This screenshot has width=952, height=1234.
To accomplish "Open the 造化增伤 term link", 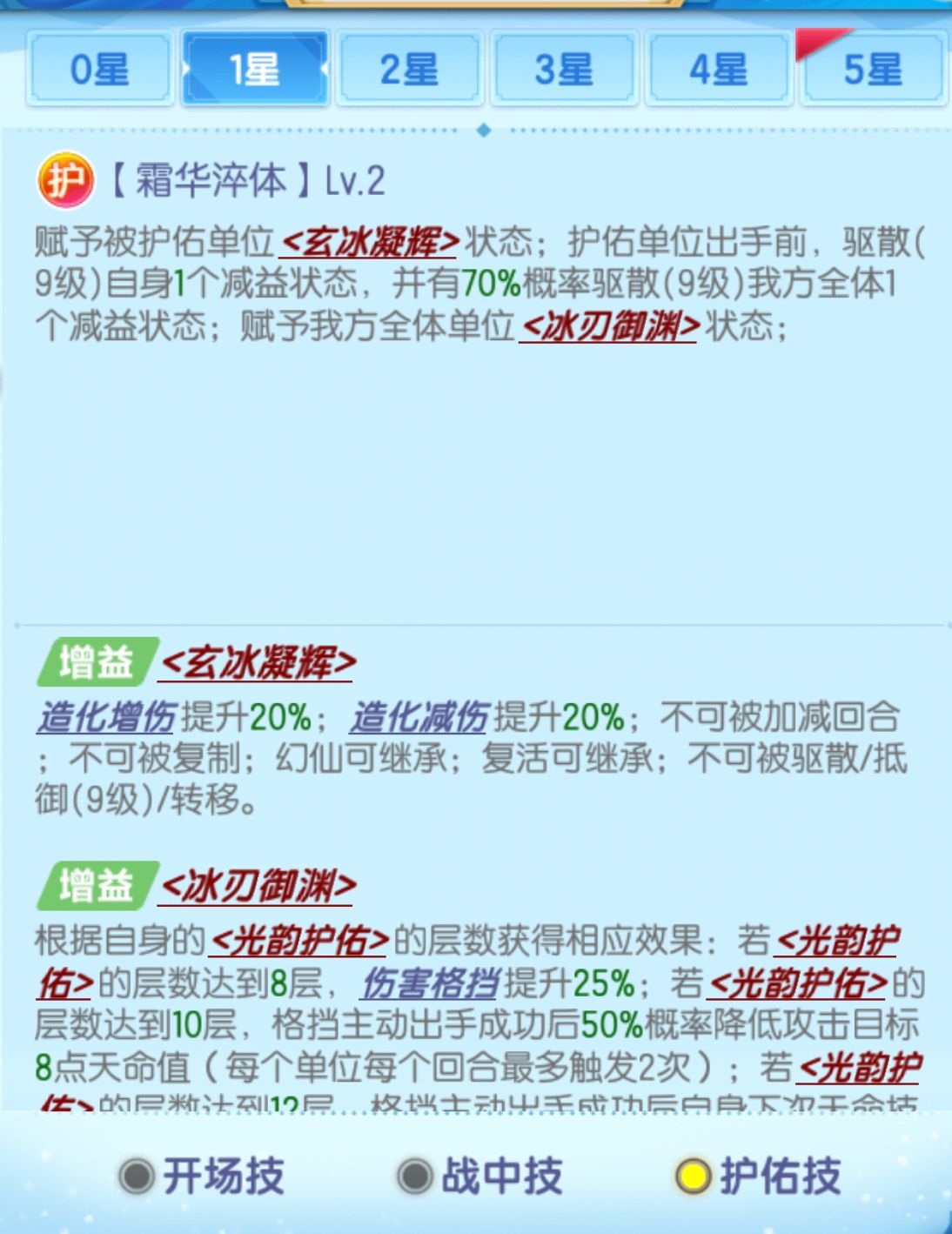I will (107, 718).
